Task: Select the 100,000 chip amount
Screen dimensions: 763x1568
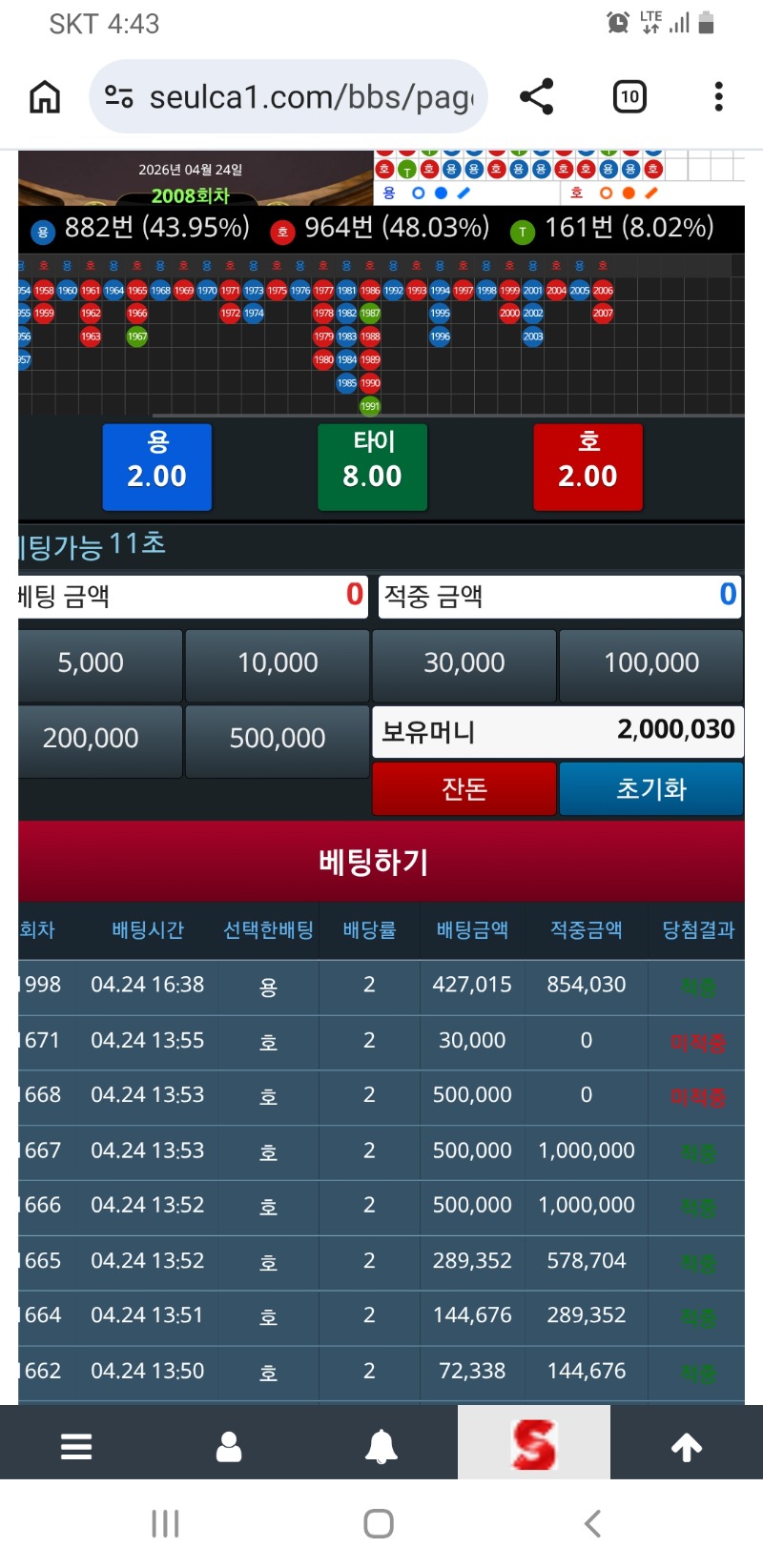Action: tap(650, 662)
